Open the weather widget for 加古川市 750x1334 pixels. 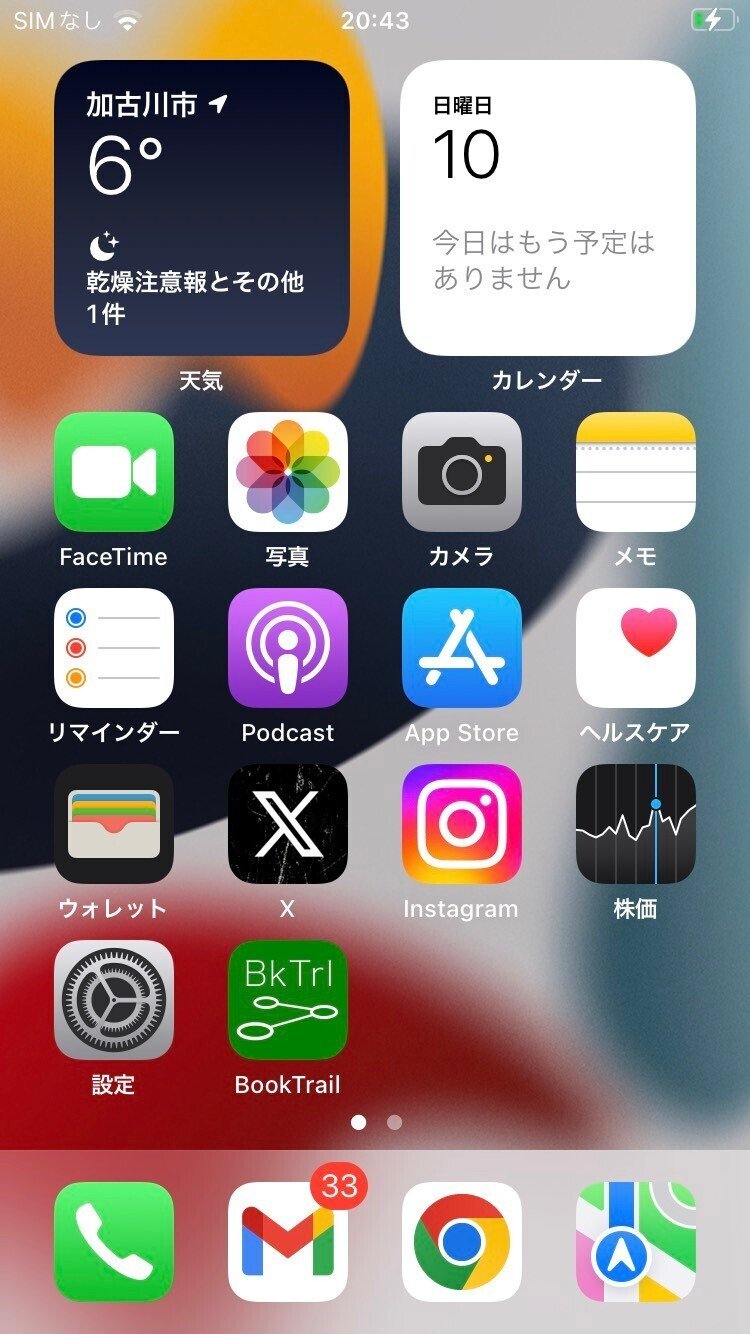point(201,208)
